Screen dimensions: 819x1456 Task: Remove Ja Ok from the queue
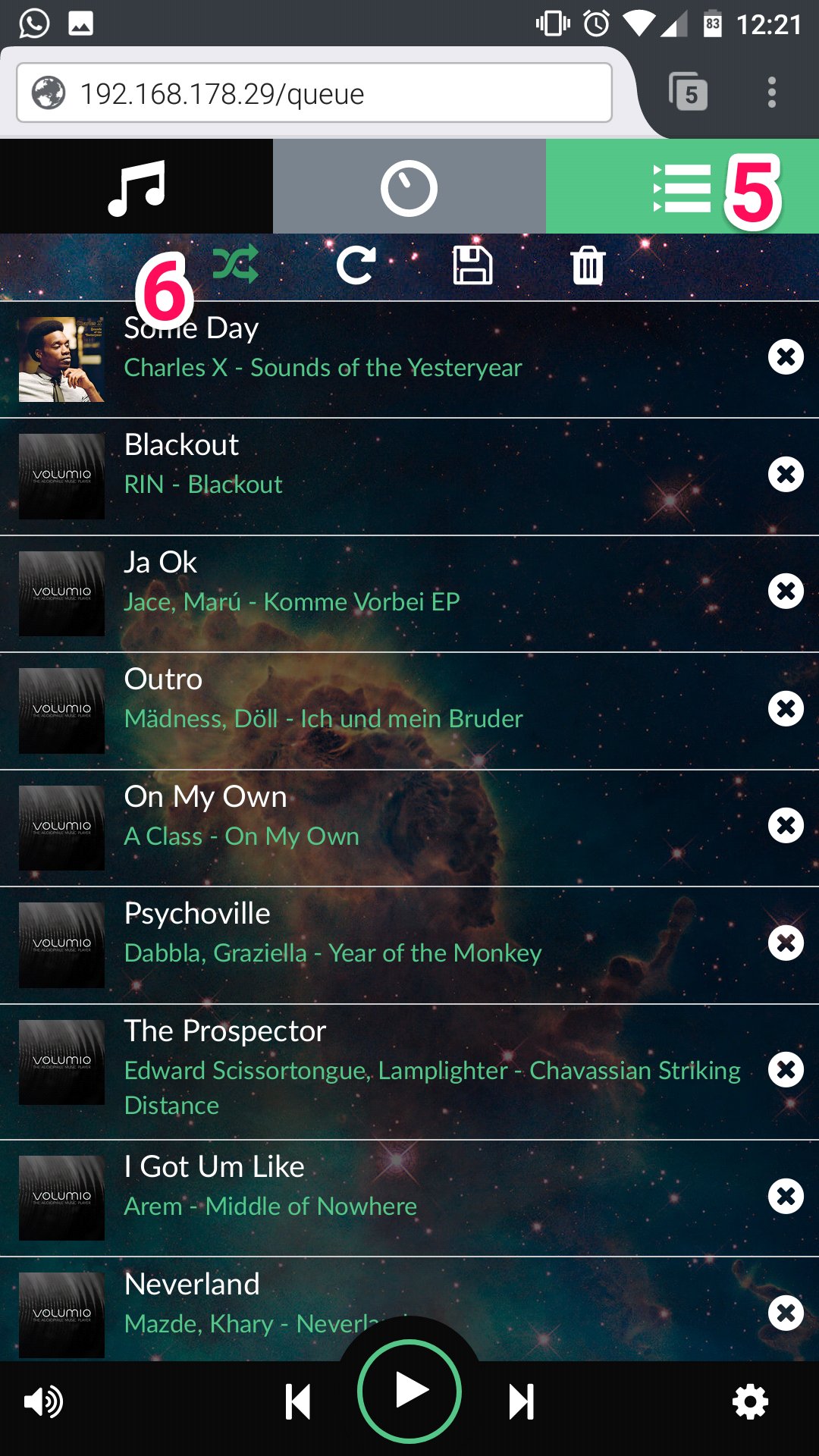point(786,591)
